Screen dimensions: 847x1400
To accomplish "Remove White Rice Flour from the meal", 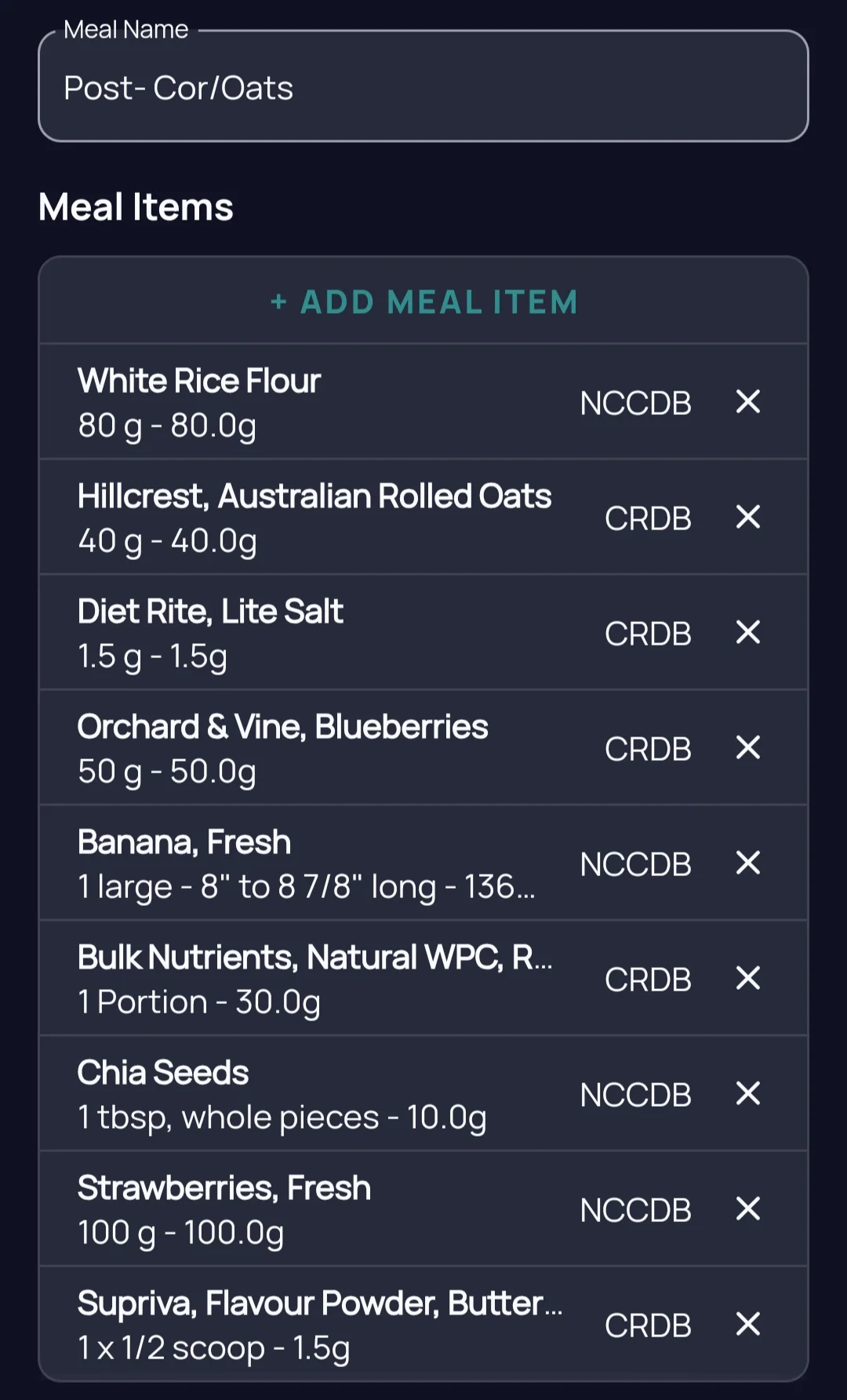I will tap(748, 402).
